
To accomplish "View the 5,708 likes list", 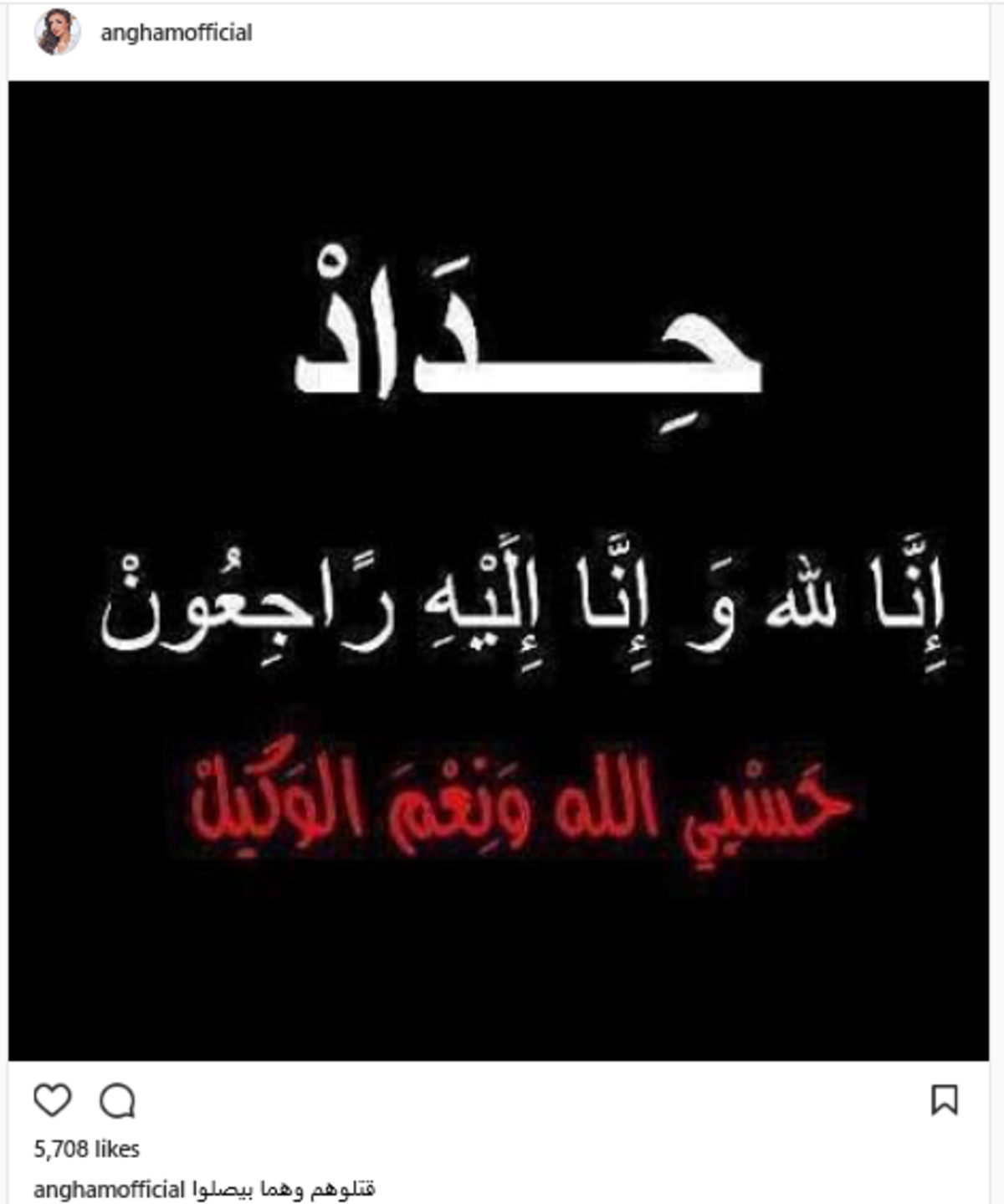I will point(86,1149).
